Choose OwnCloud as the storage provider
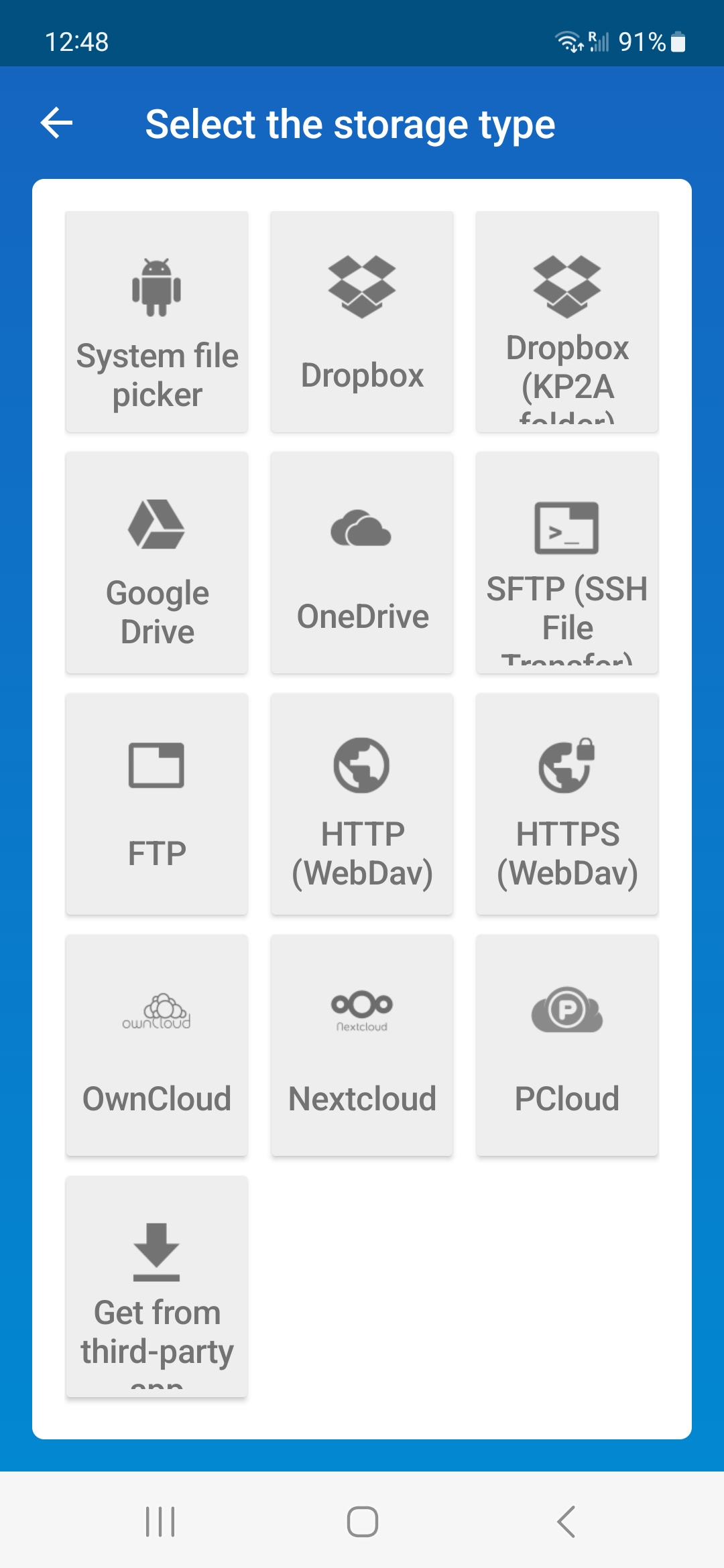The image size is (724, 1568). [x=156, y=1045]
